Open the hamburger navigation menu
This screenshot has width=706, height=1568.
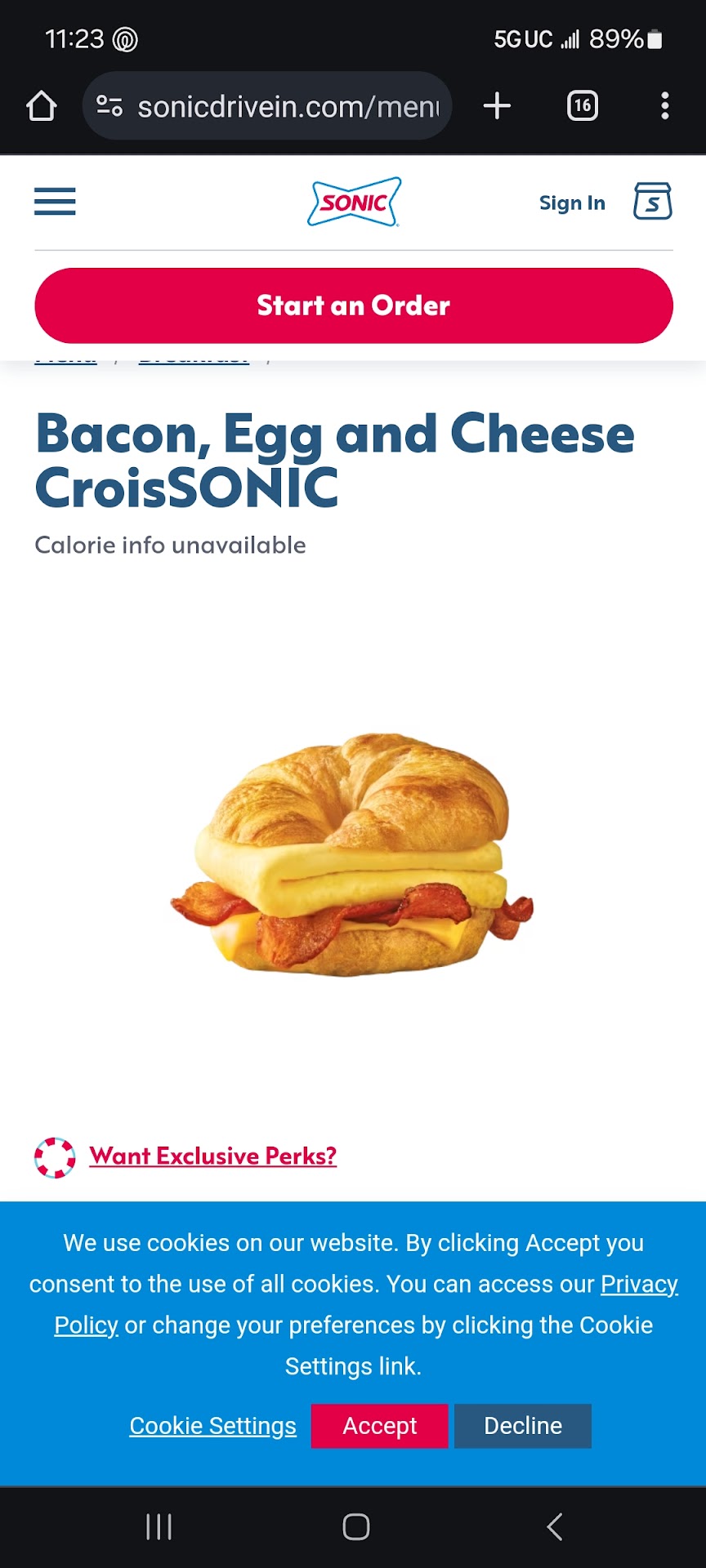(55, 201)
